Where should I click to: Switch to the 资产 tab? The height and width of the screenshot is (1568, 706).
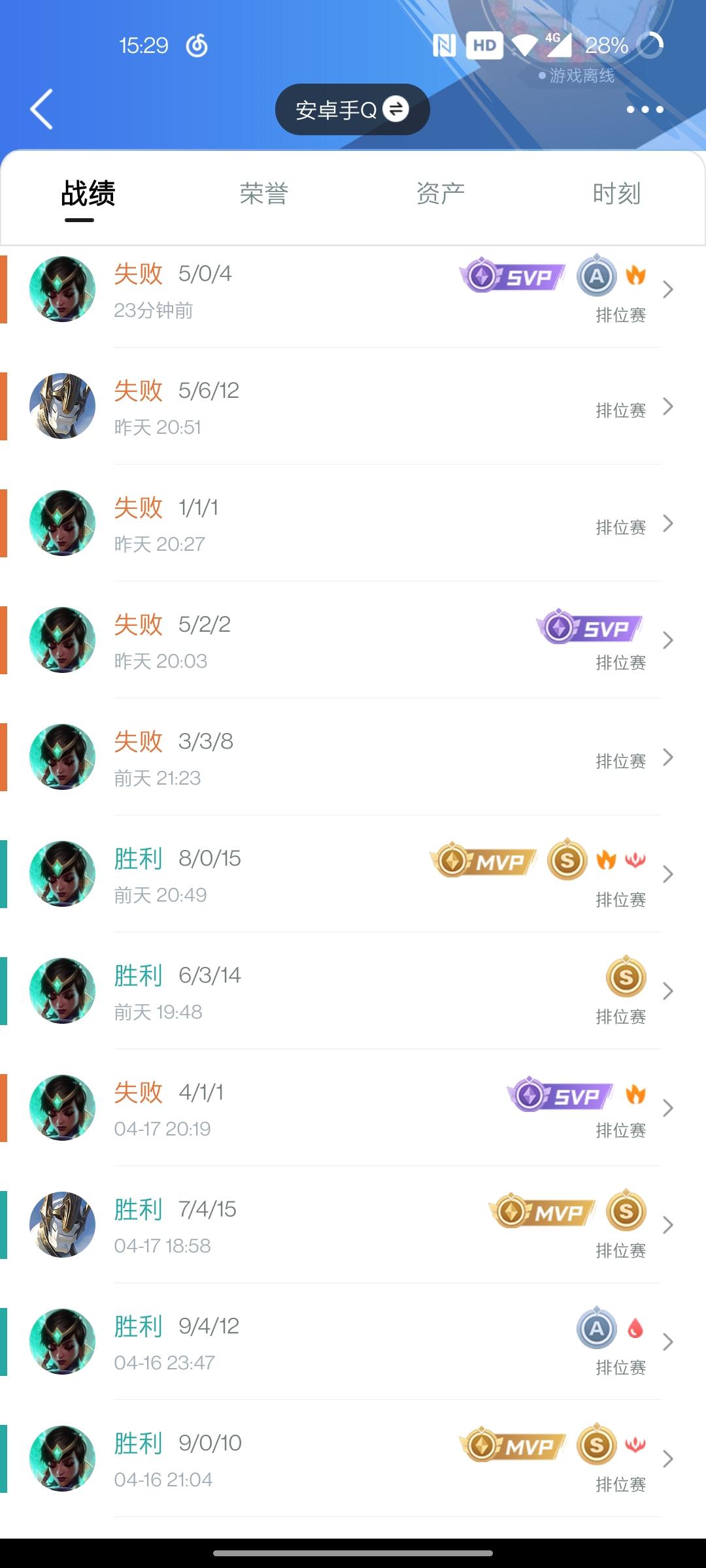point(441,194)
